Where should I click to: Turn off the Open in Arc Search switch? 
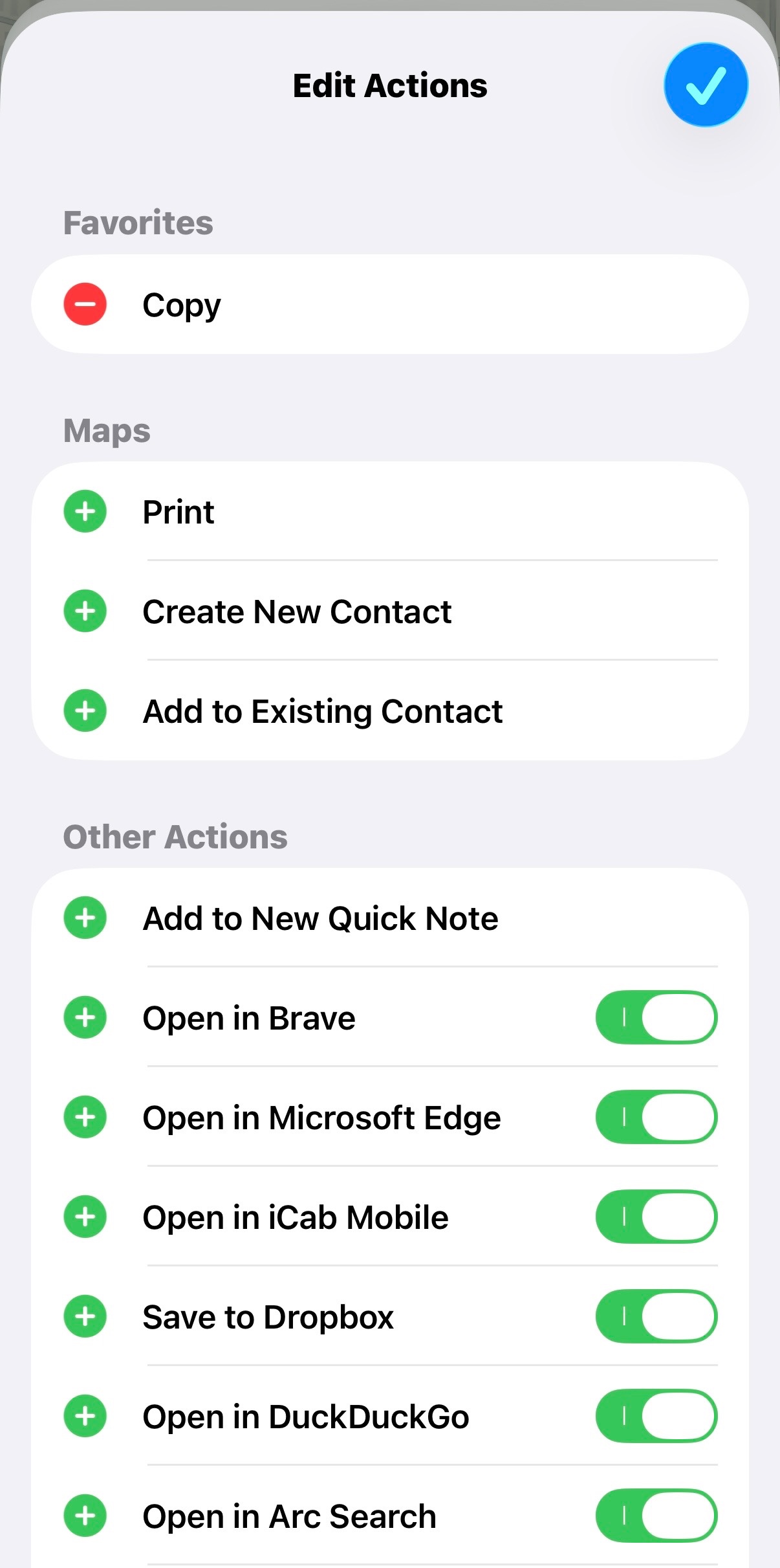coord(656,1516)
